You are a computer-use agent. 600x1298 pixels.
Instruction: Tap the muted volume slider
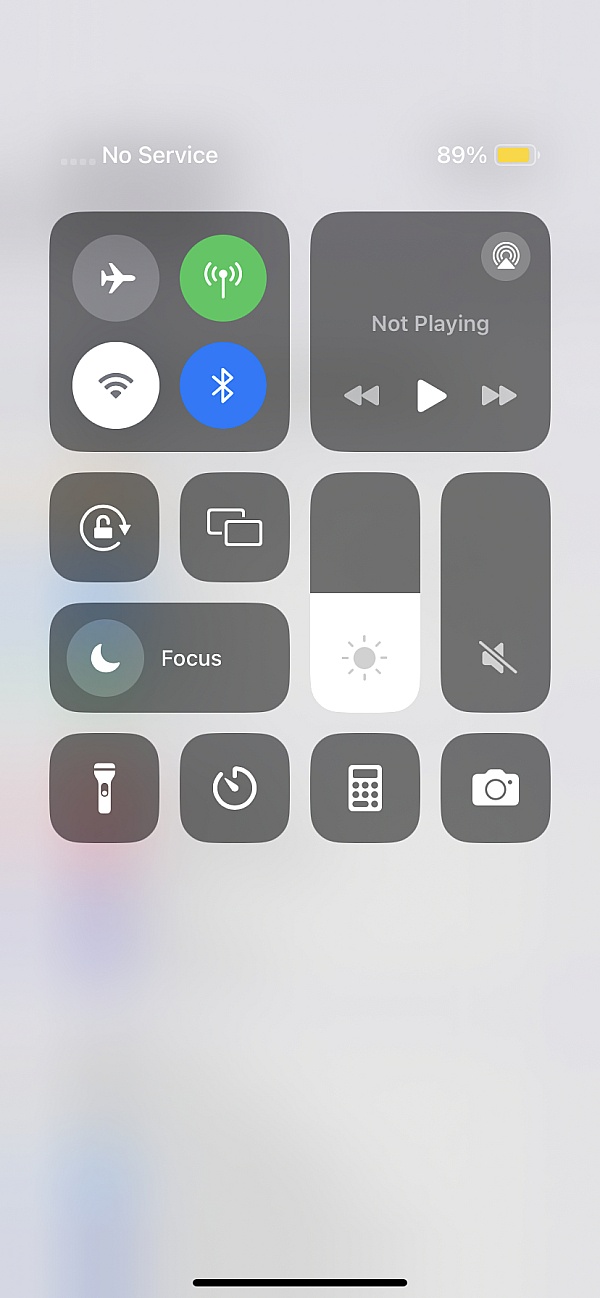tap(496, 592)
